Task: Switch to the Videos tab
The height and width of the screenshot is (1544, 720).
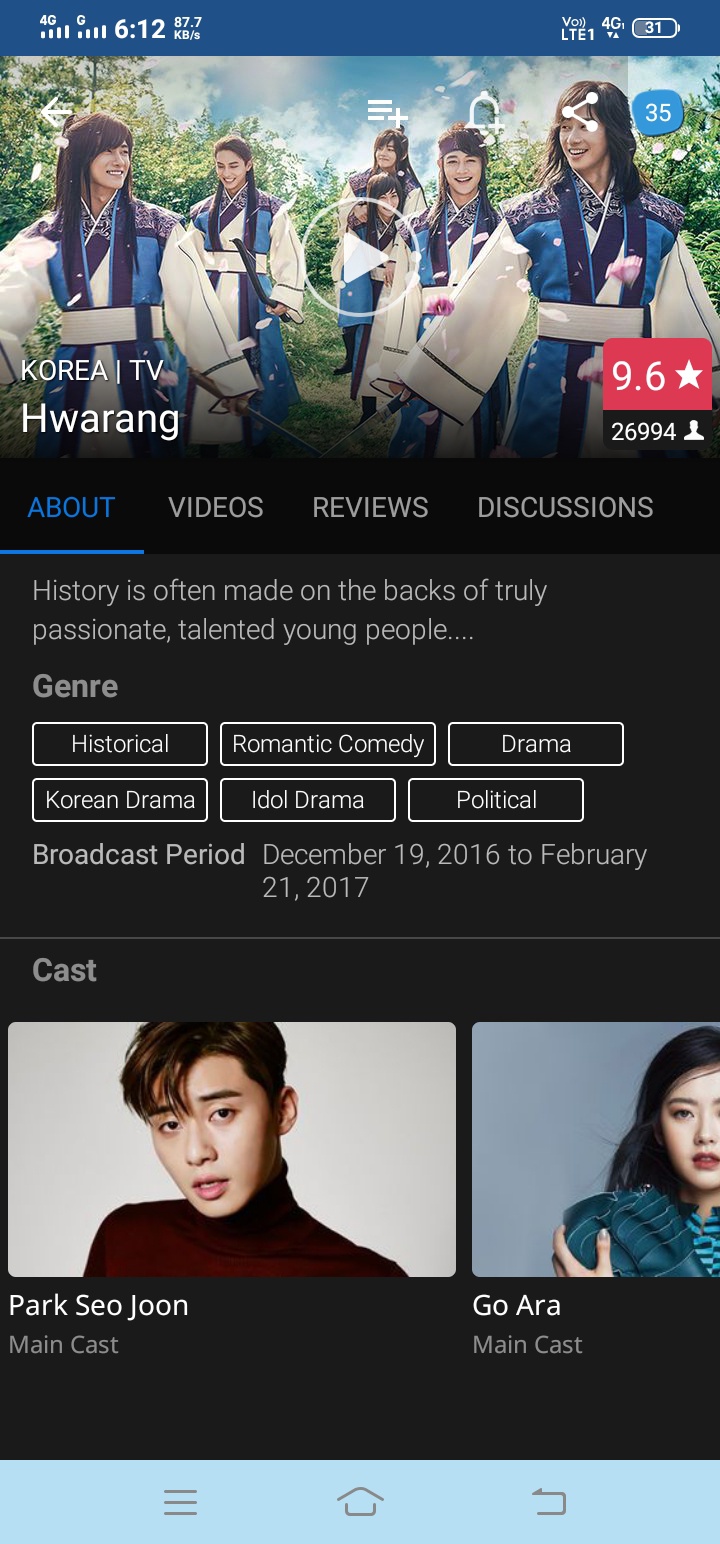Action: (x=216, y=507)
